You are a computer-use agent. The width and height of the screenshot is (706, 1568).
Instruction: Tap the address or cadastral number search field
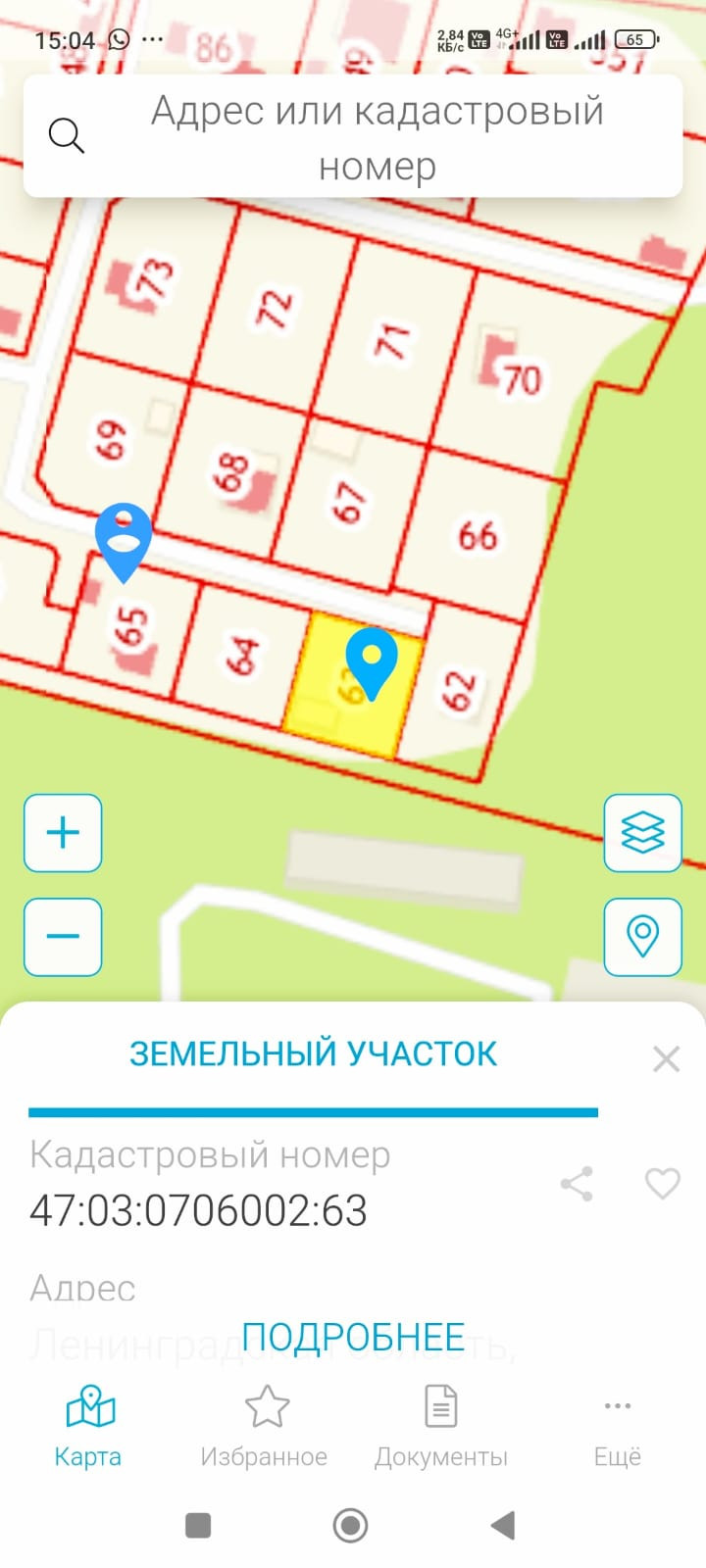coord(377,138)
